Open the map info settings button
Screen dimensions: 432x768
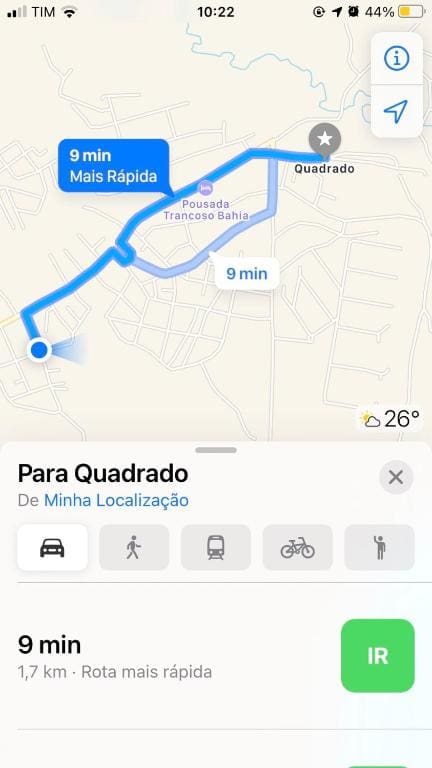click(396, 59)
